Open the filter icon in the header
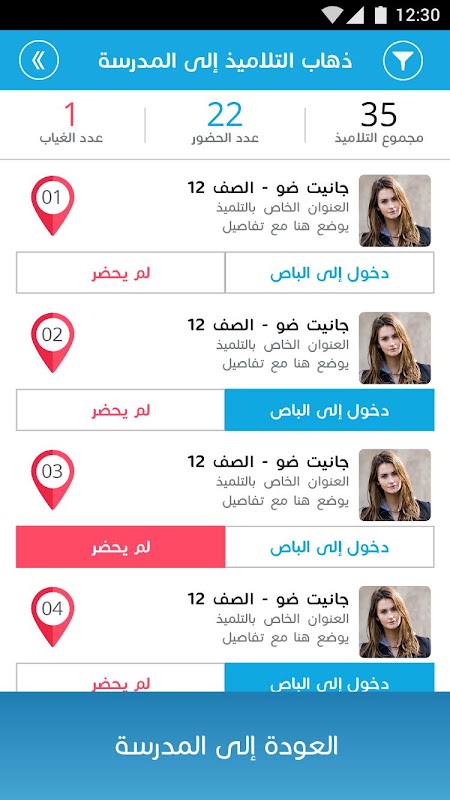The image size is (450, 800). pyautogui.click(x=403, y=60)
